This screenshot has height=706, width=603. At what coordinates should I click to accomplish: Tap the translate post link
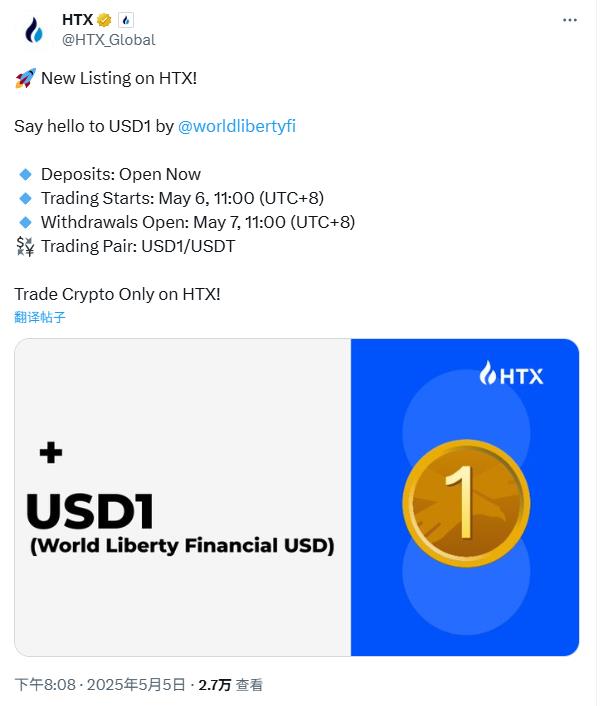coord(40,317)
